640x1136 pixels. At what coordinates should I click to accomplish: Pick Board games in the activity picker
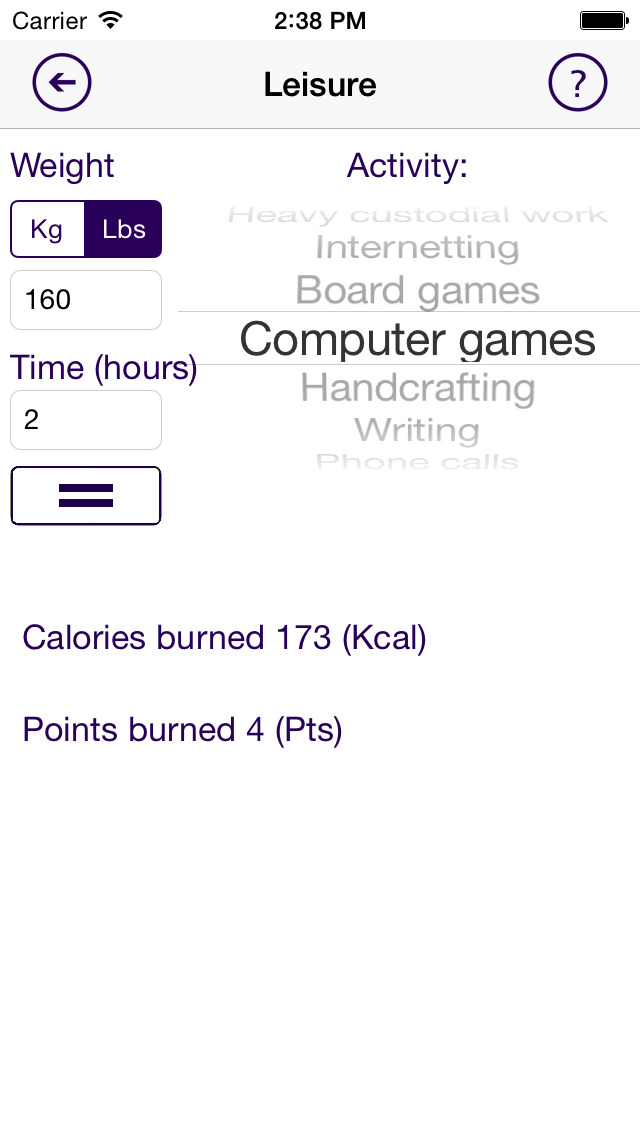[417, 291]
